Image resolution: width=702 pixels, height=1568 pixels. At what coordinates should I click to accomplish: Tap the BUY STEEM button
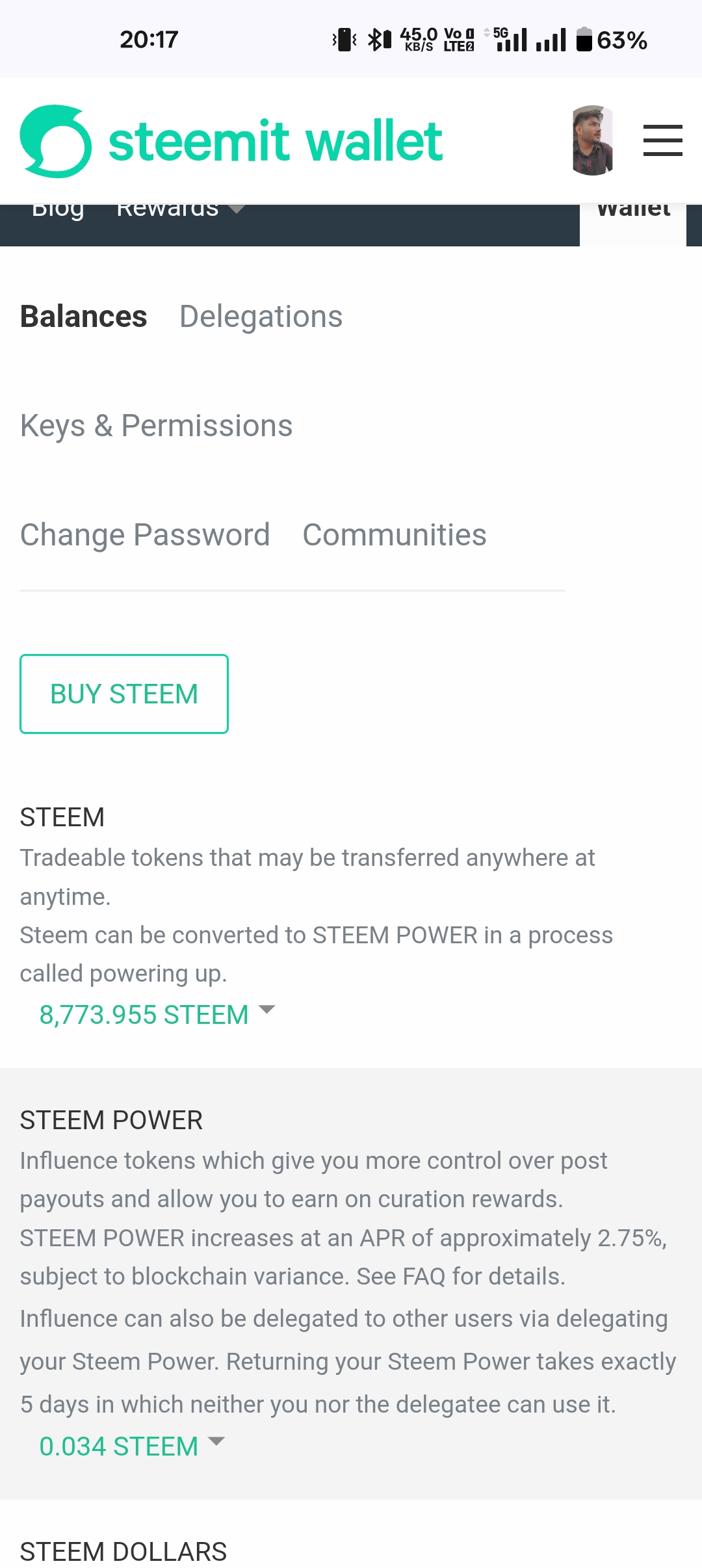pyautogui.click(x=124, y=694)
